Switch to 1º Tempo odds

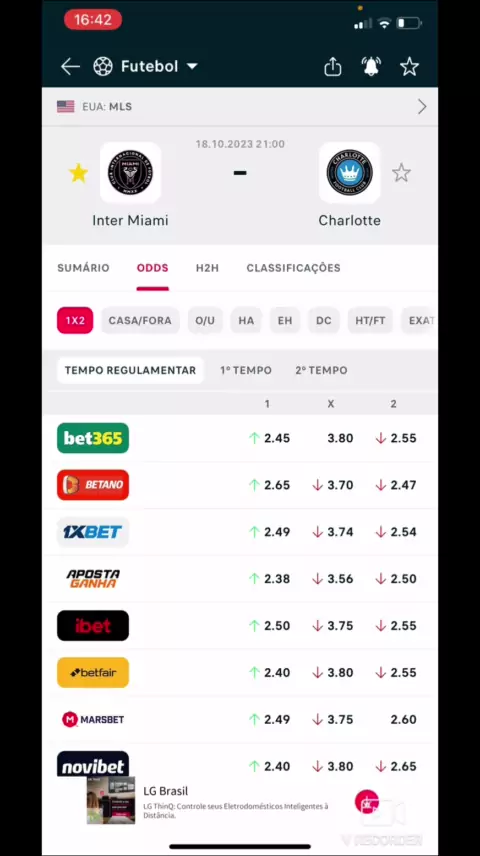click(246, 370)
